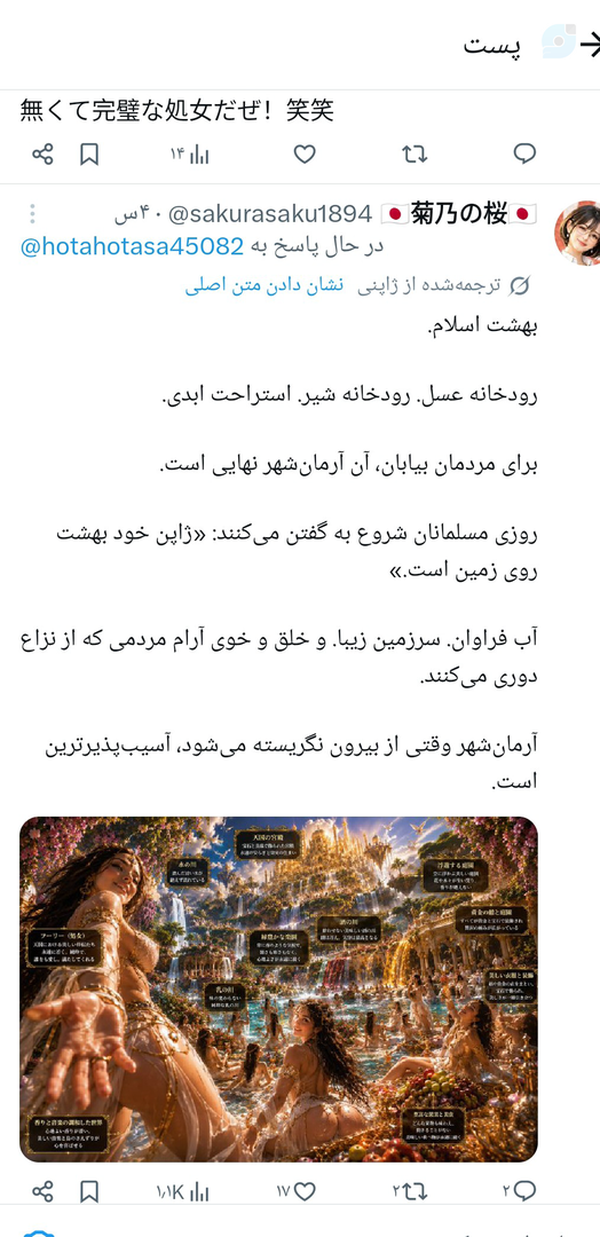Reply to sakurasaku1894's post

[x=520, y=1191]
